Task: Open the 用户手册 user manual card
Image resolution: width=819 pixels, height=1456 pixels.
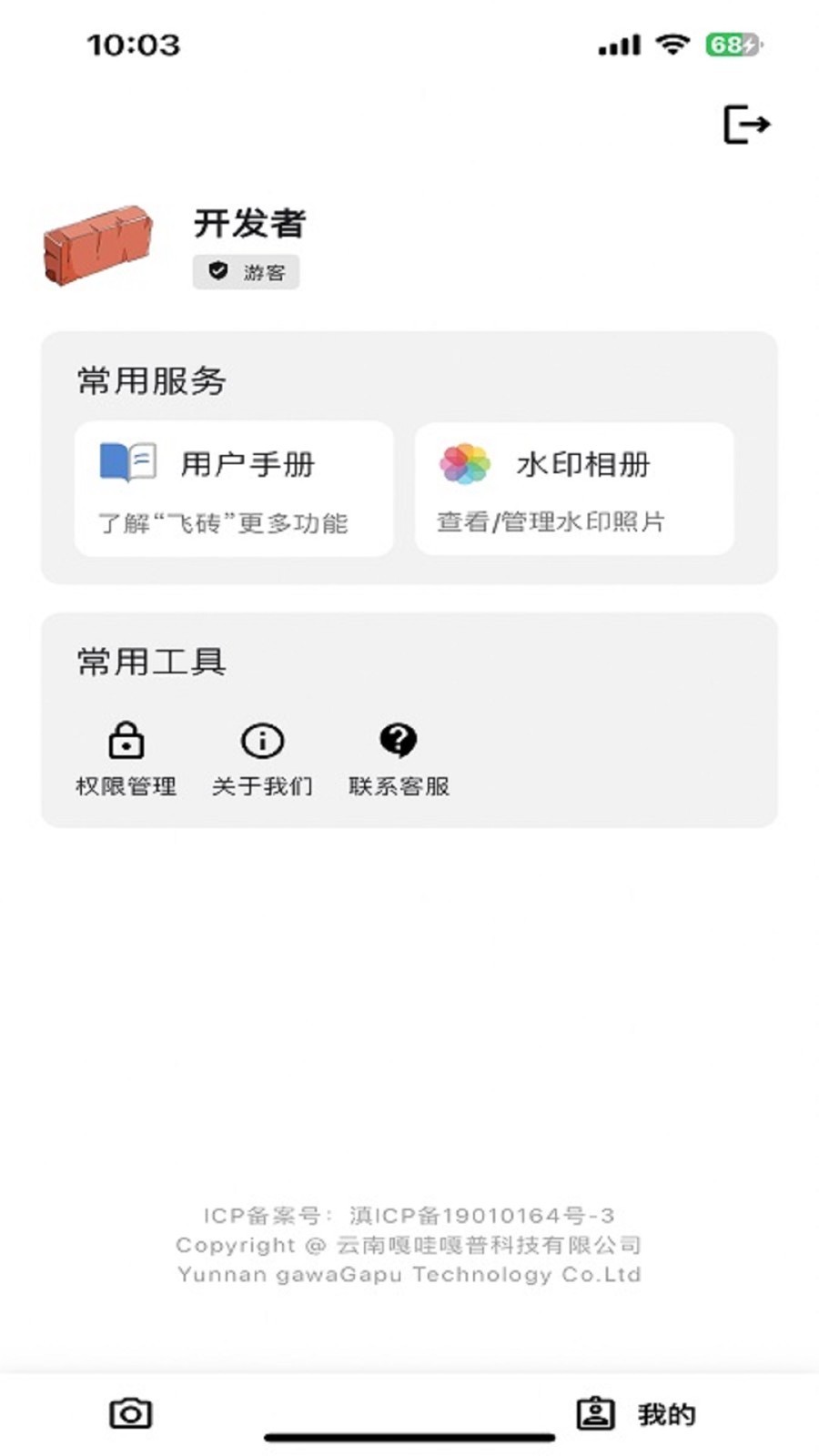Action: [x=234, y=489]
